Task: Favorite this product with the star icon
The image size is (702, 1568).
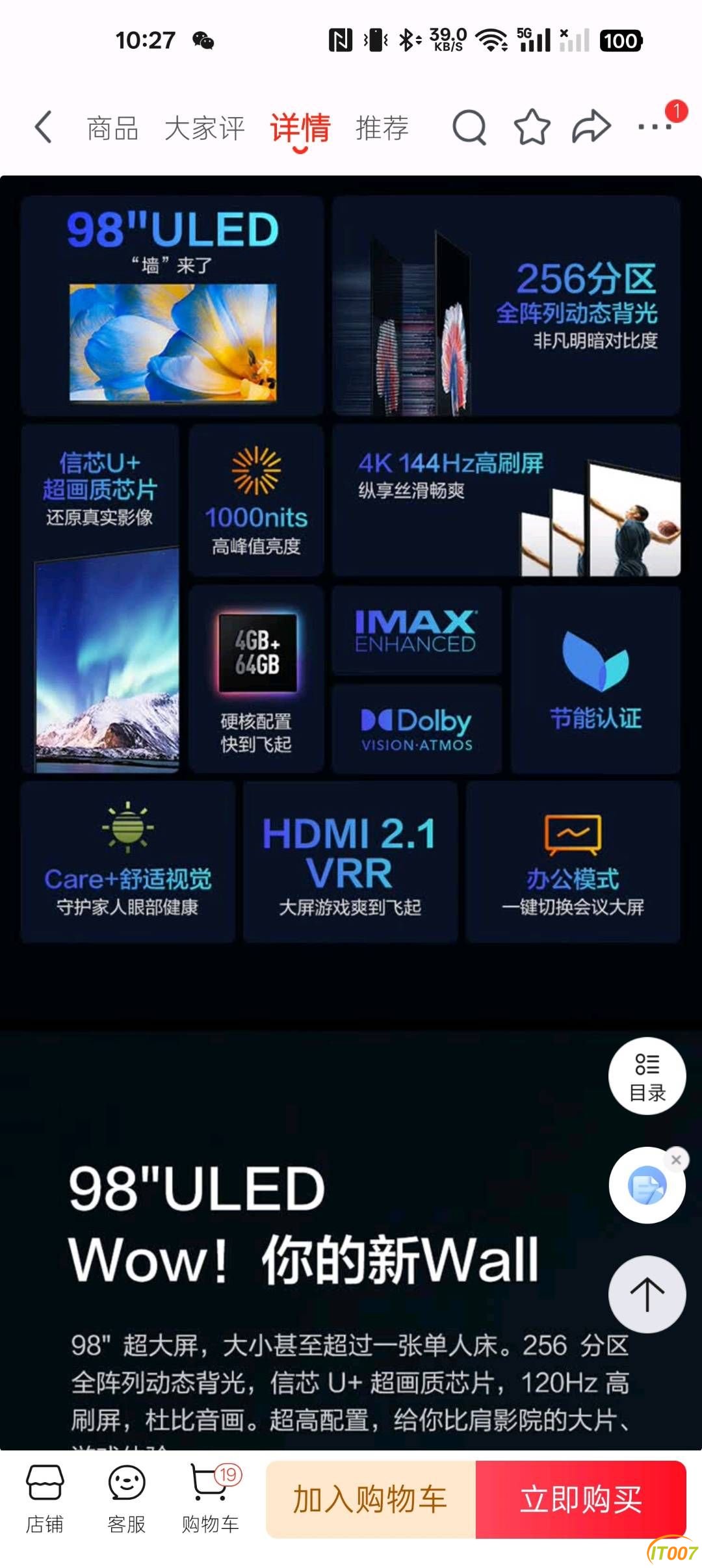Action: [x=532, y=127]
